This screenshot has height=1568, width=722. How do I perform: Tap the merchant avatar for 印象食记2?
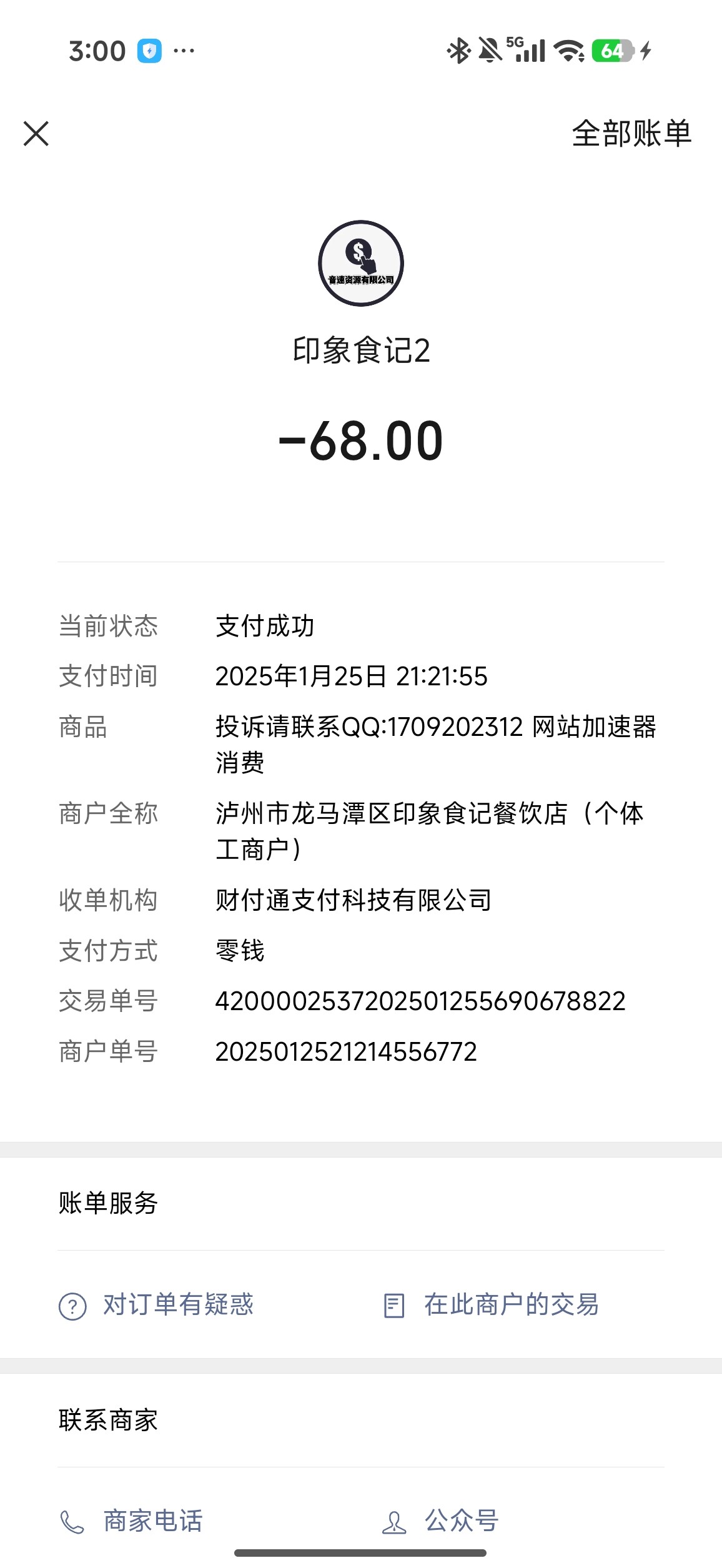pyautogui.click(x=361, y=263)
